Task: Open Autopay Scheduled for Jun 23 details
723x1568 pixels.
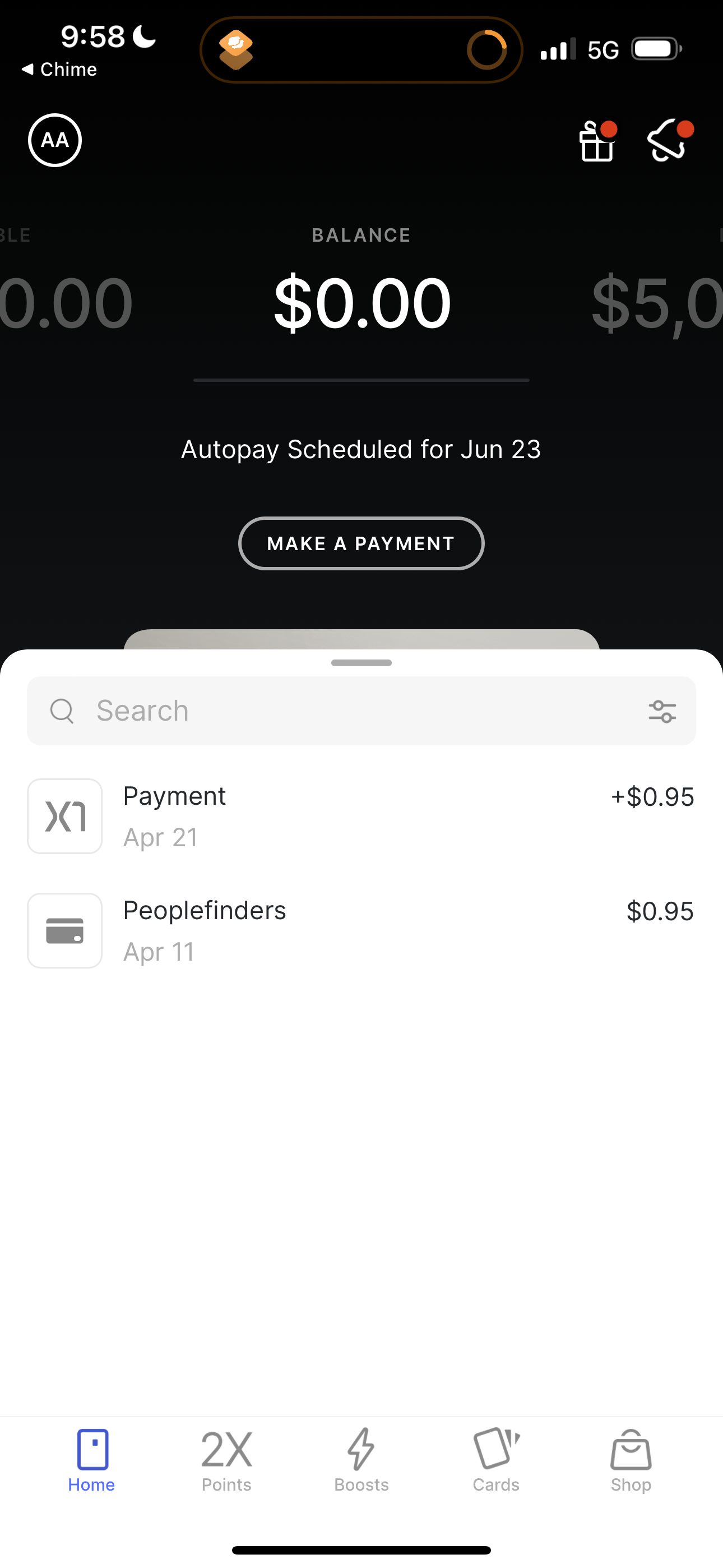Action: (361, 449)
